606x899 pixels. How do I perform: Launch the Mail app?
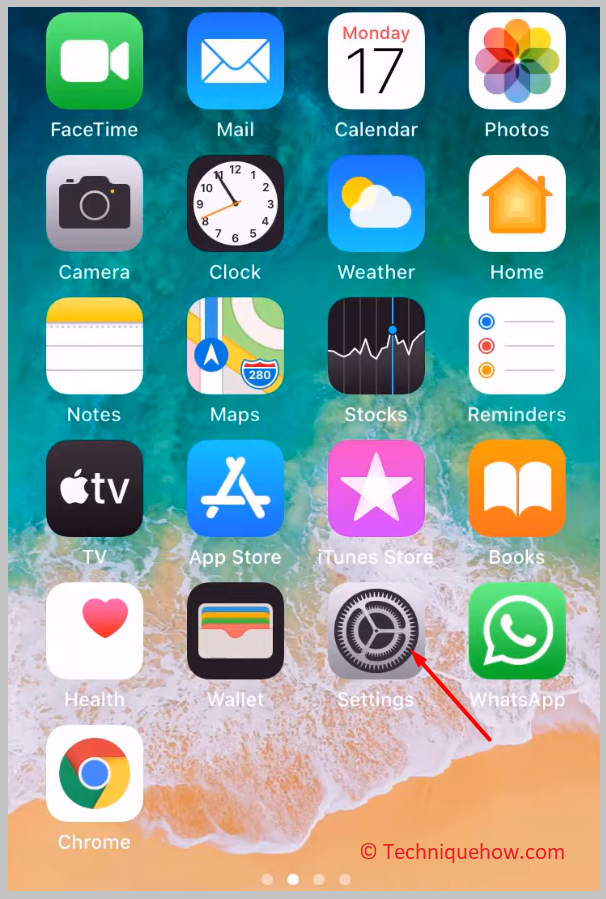tap(235, 61)
